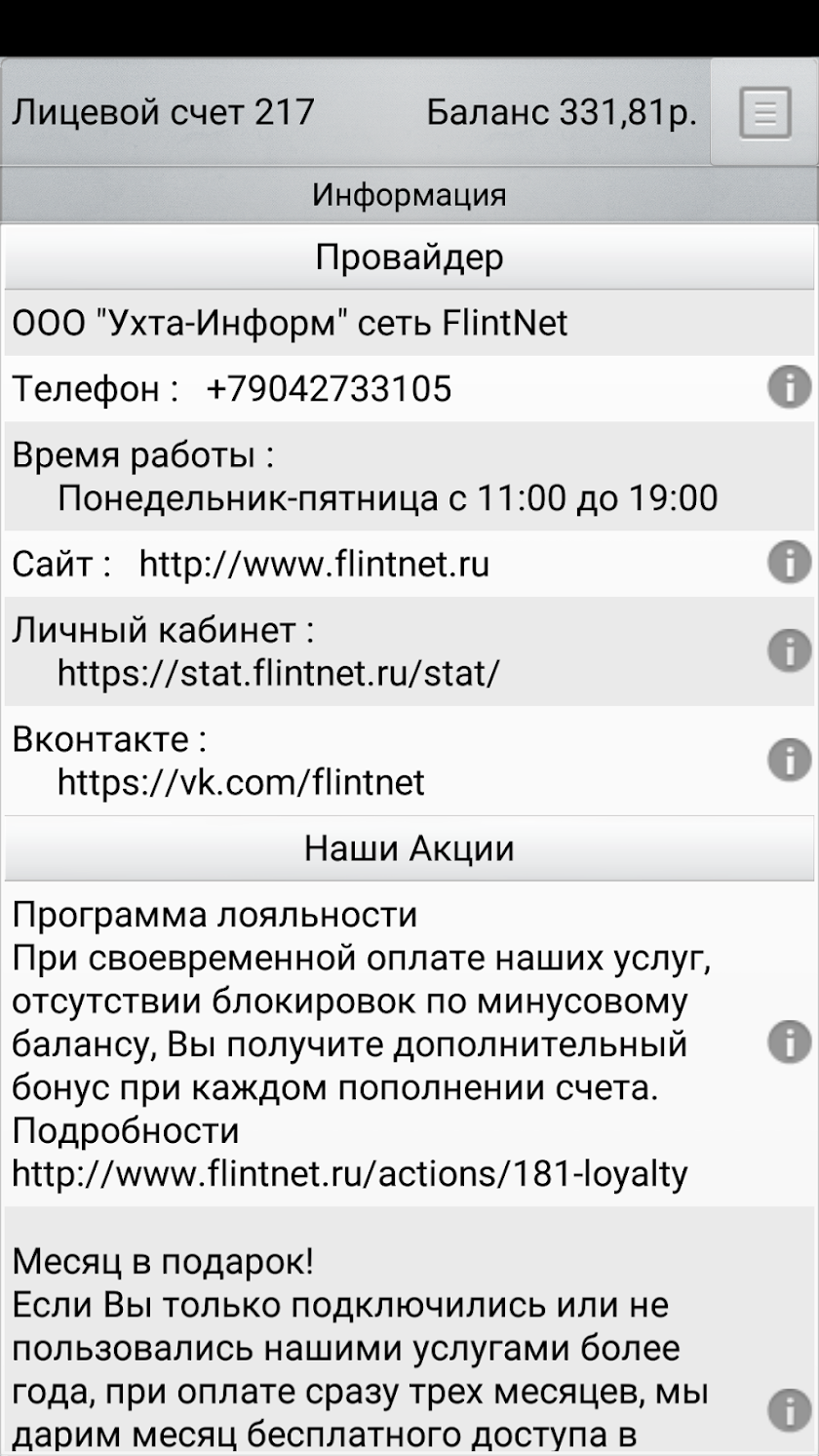Screen dimensions: 819x1456
Task: Open the info icon for Месяц в подарок
Action: 789,1409
